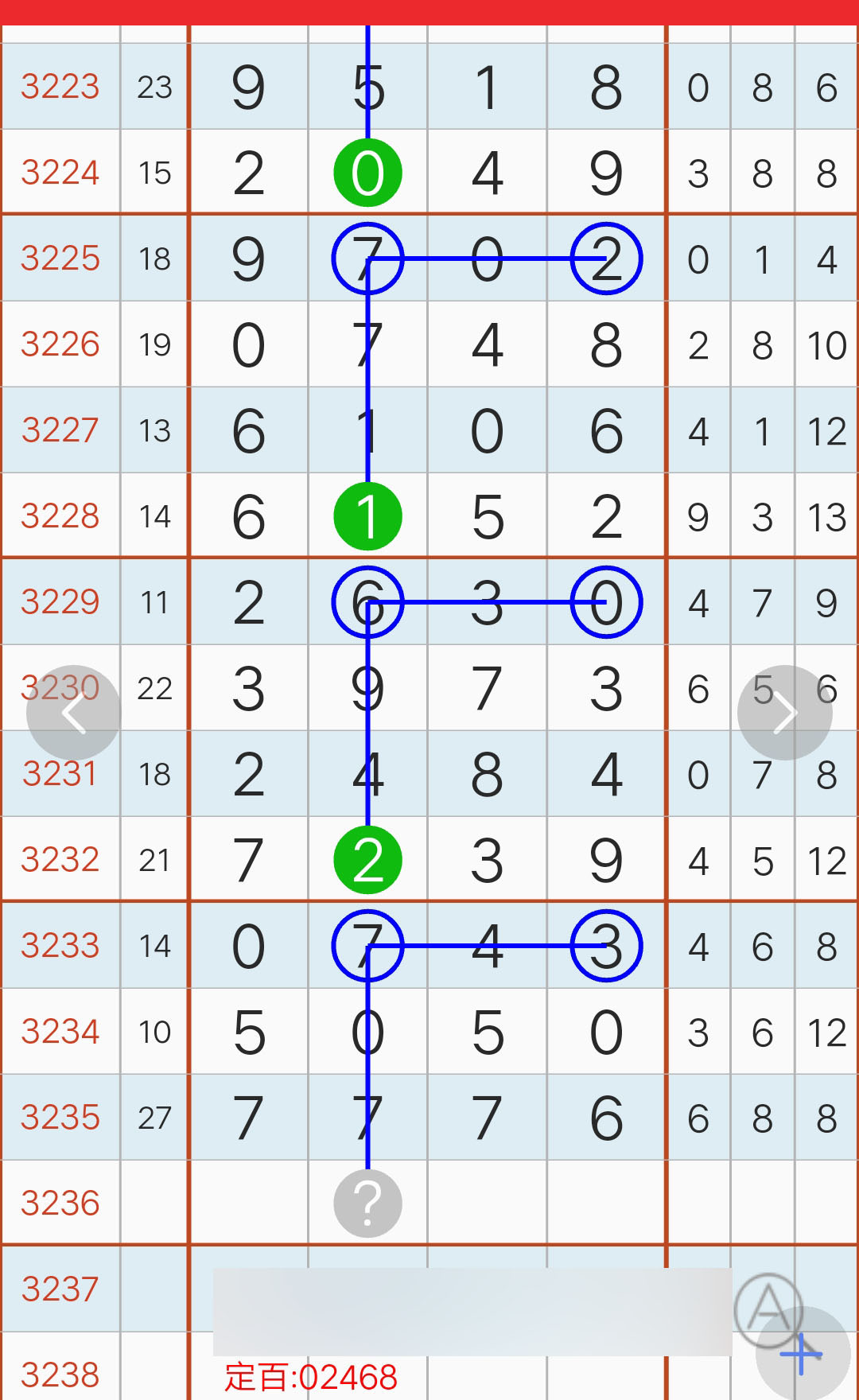Tap the gray question mark in row 3236

[x=367, y=1204]
